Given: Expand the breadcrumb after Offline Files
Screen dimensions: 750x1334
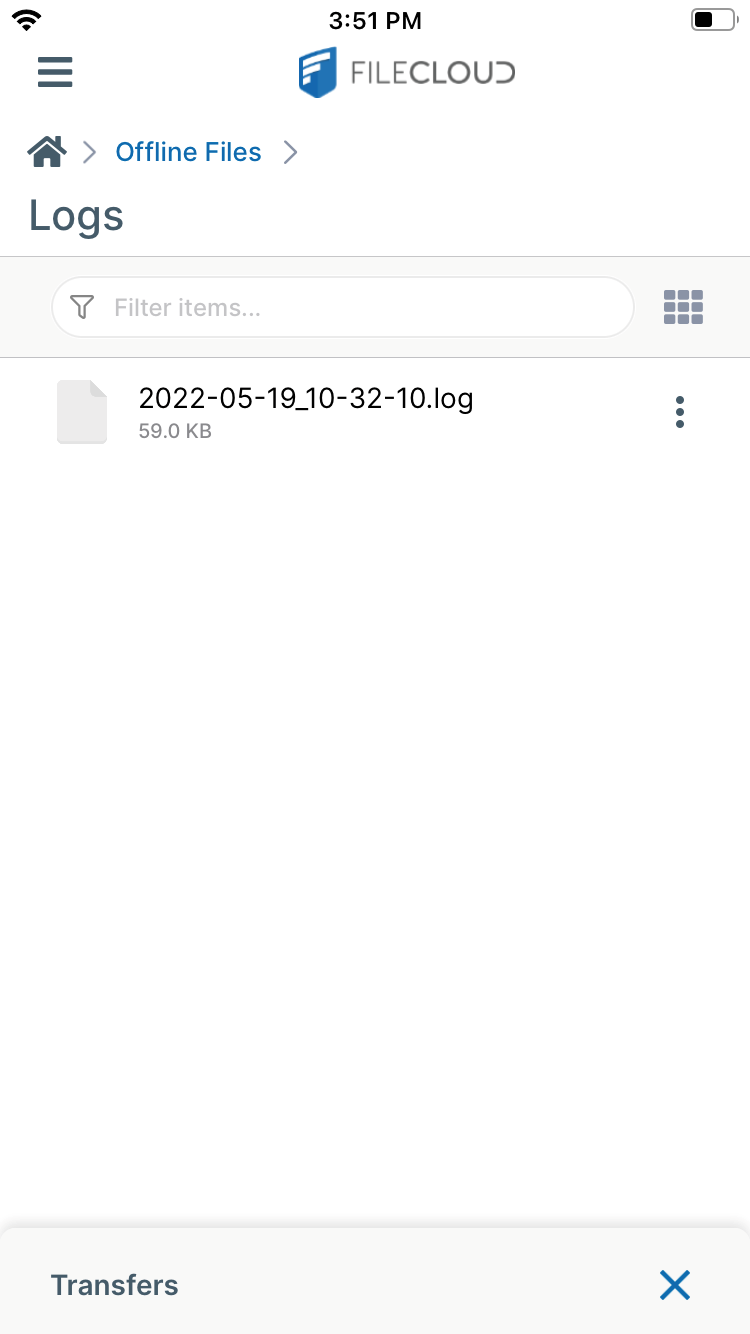Looking at the screenshot, I should (x=291, y=151).
